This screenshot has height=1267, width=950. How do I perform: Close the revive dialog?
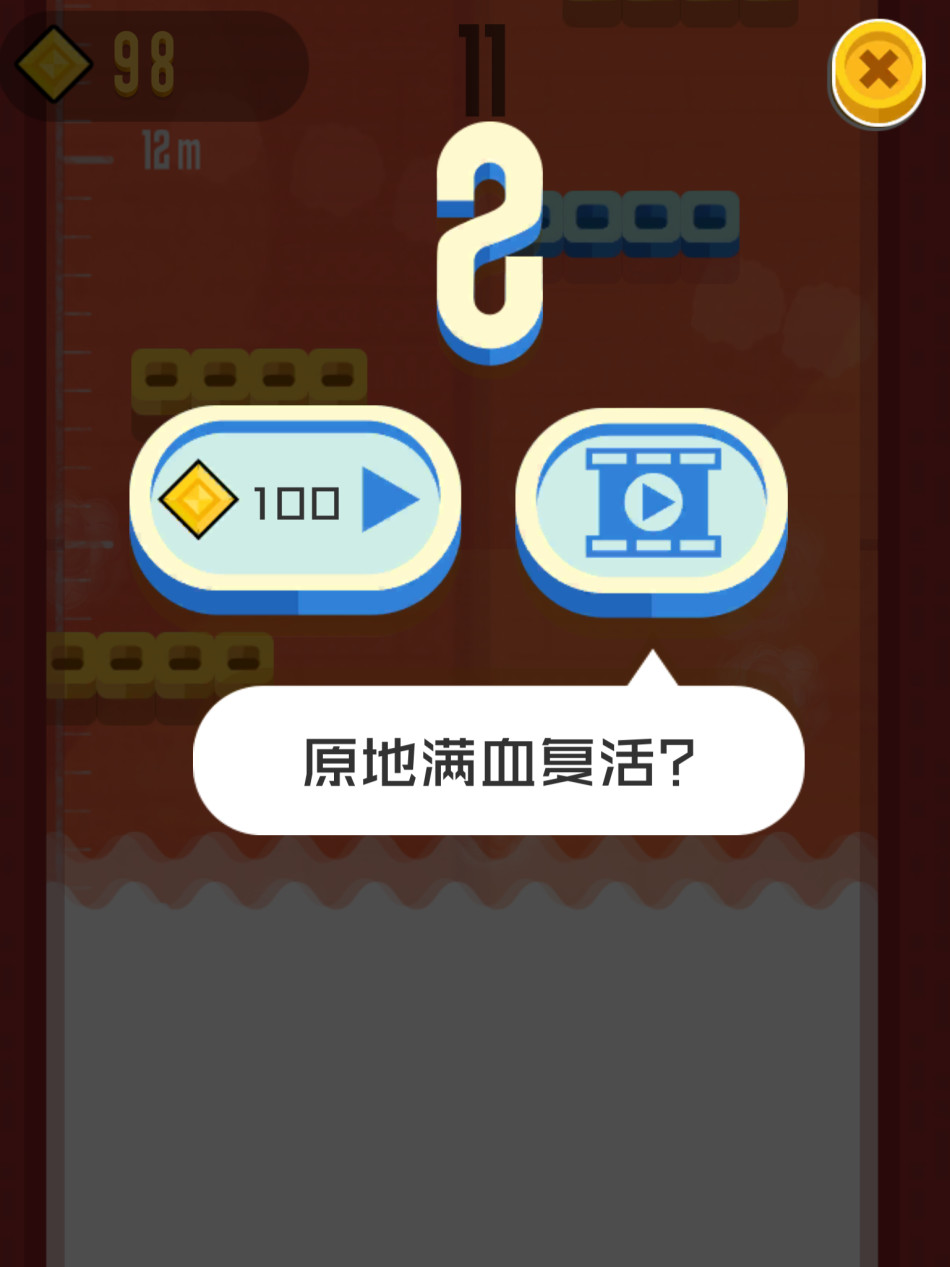tap(877, 70)
